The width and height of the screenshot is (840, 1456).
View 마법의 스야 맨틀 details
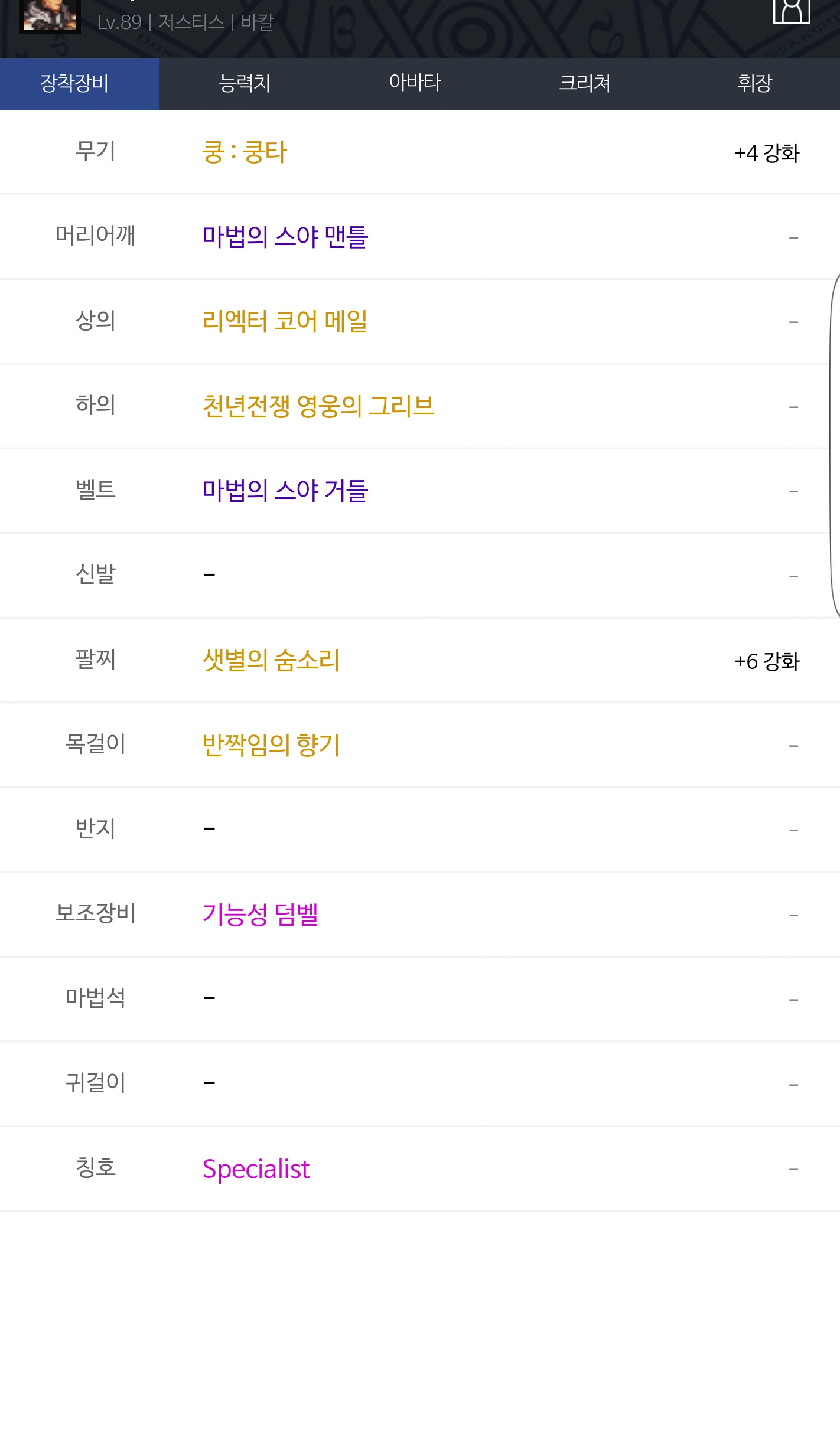pos(285,237)
